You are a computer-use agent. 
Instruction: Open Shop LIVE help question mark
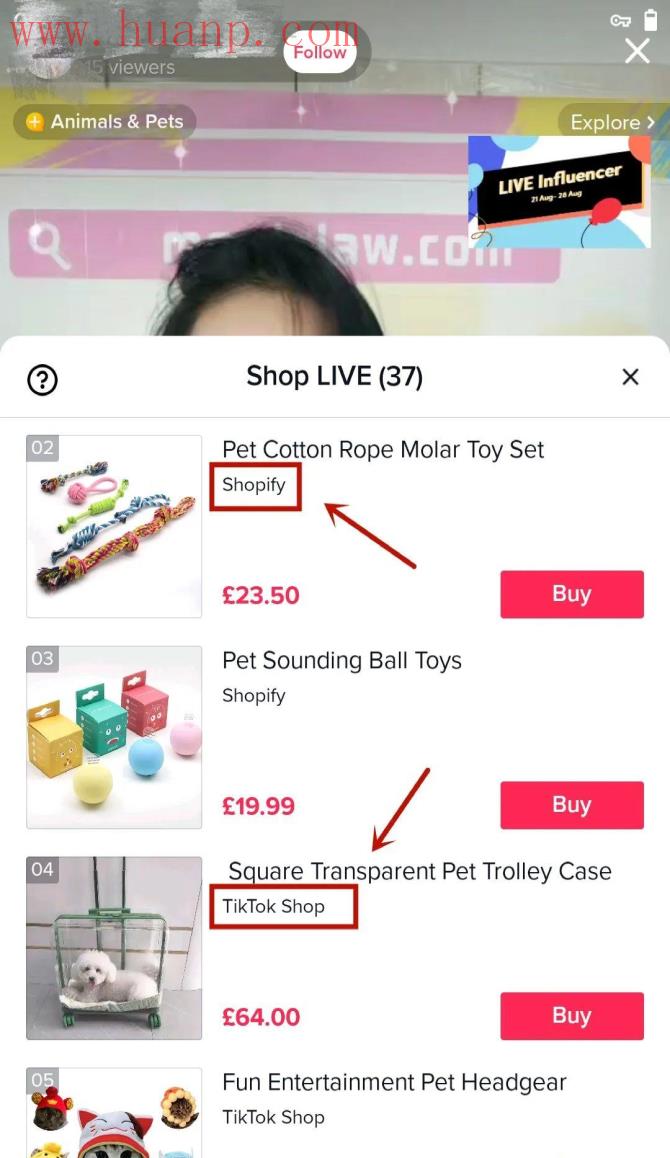pos(42,380)
